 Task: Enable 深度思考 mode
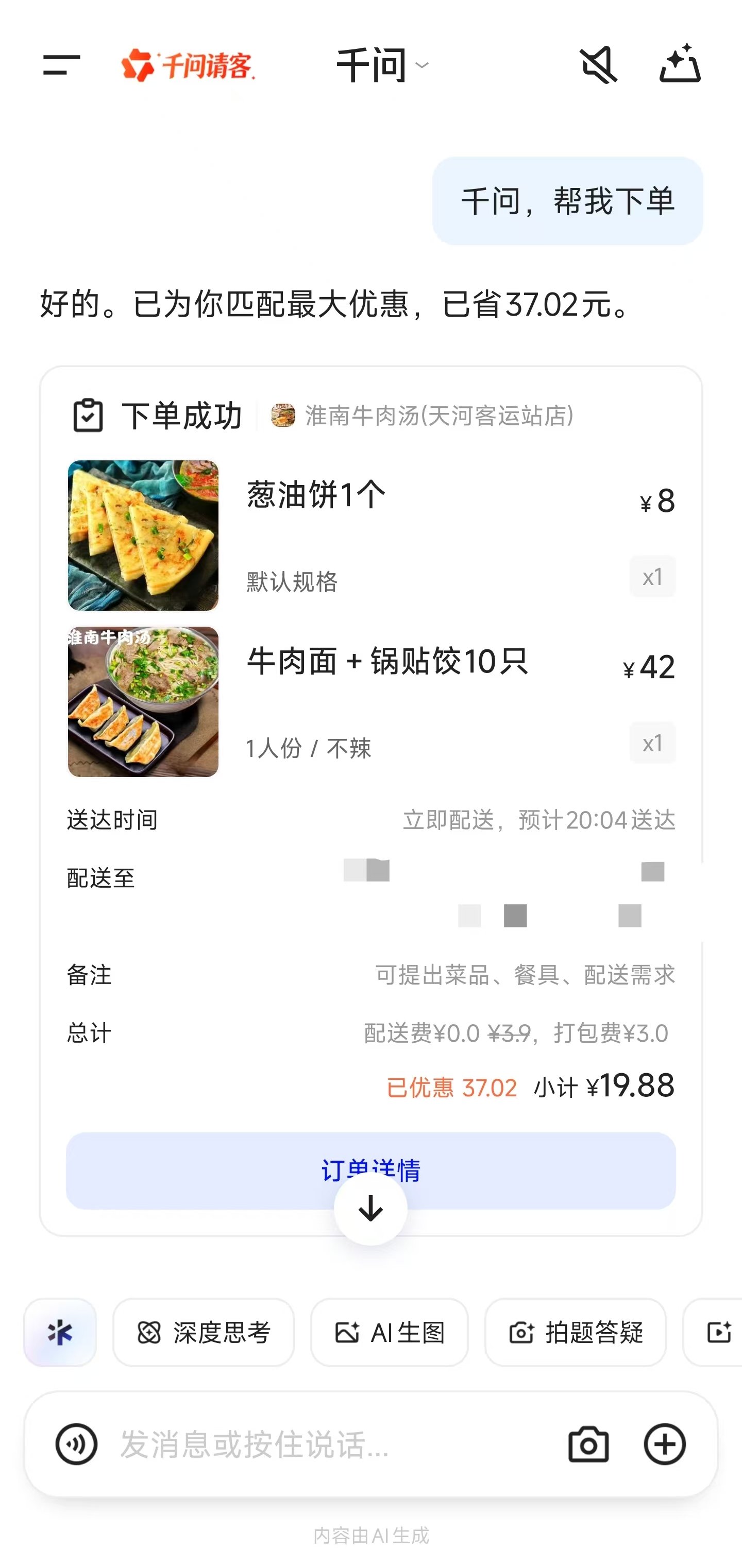[204, 1333]
